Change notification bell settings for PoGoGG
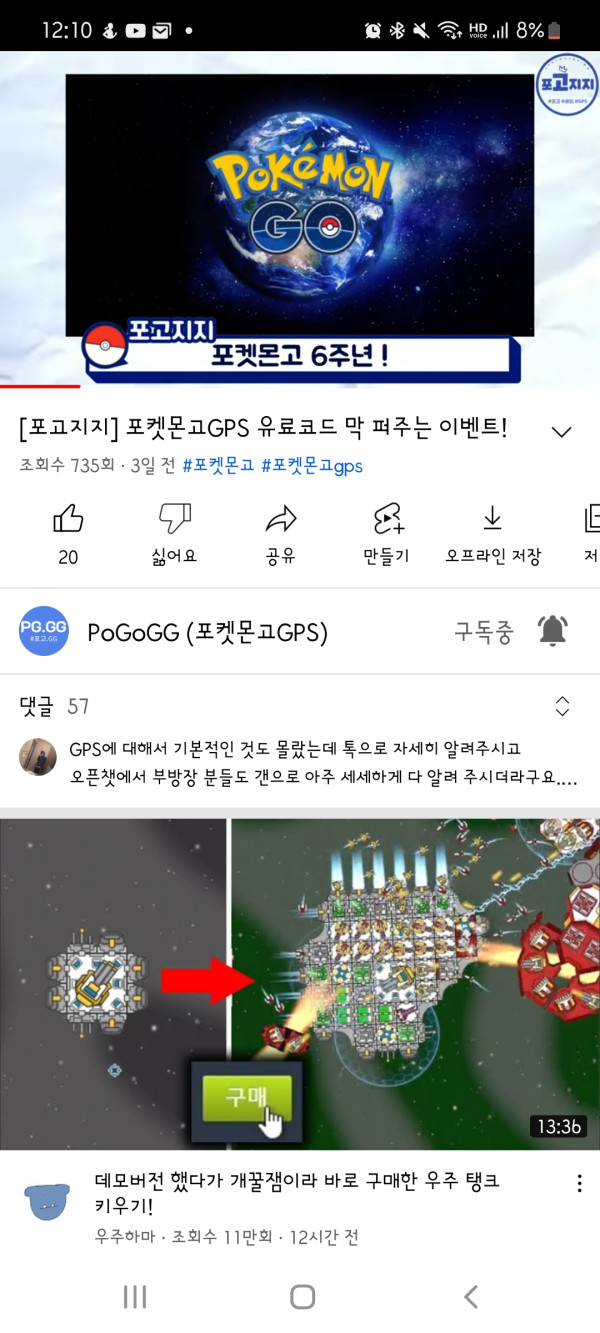The width and height of the screenshot is (600, 1333). pyautogui.click(x=552, y=631)
